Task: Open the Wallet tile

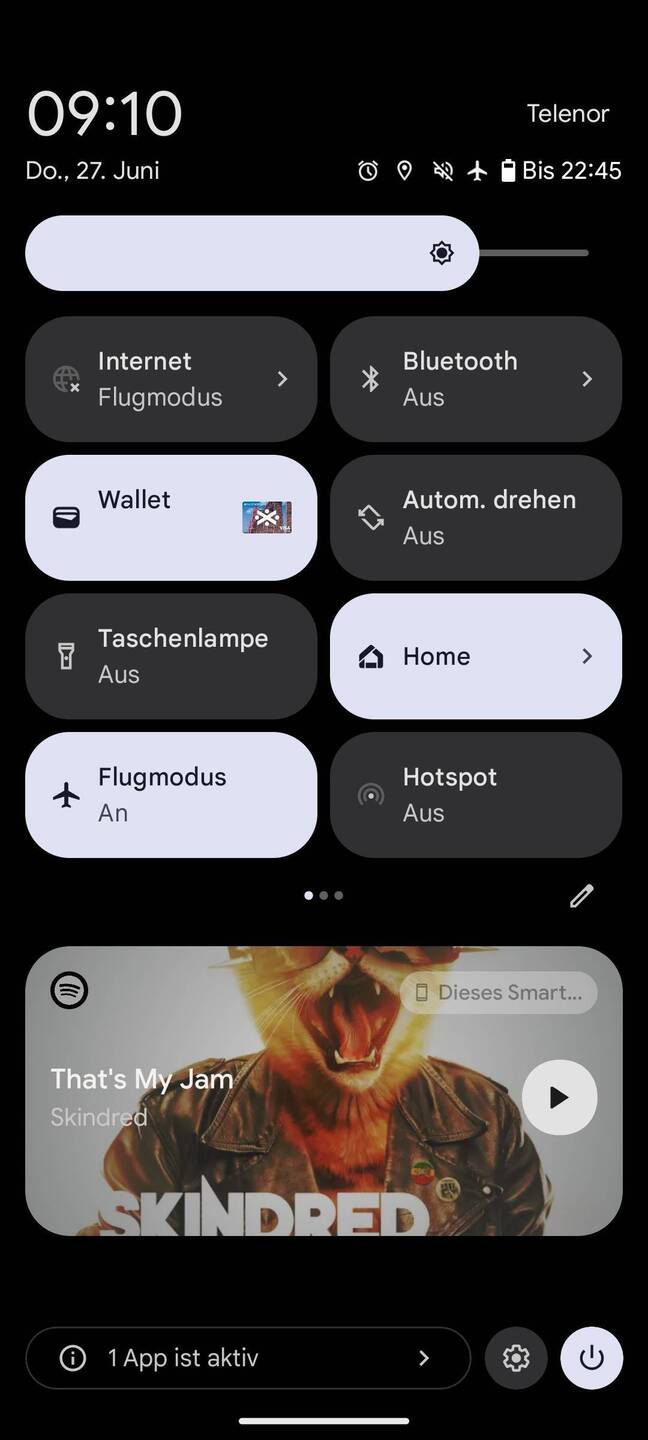Action: [x=170, y=517]
